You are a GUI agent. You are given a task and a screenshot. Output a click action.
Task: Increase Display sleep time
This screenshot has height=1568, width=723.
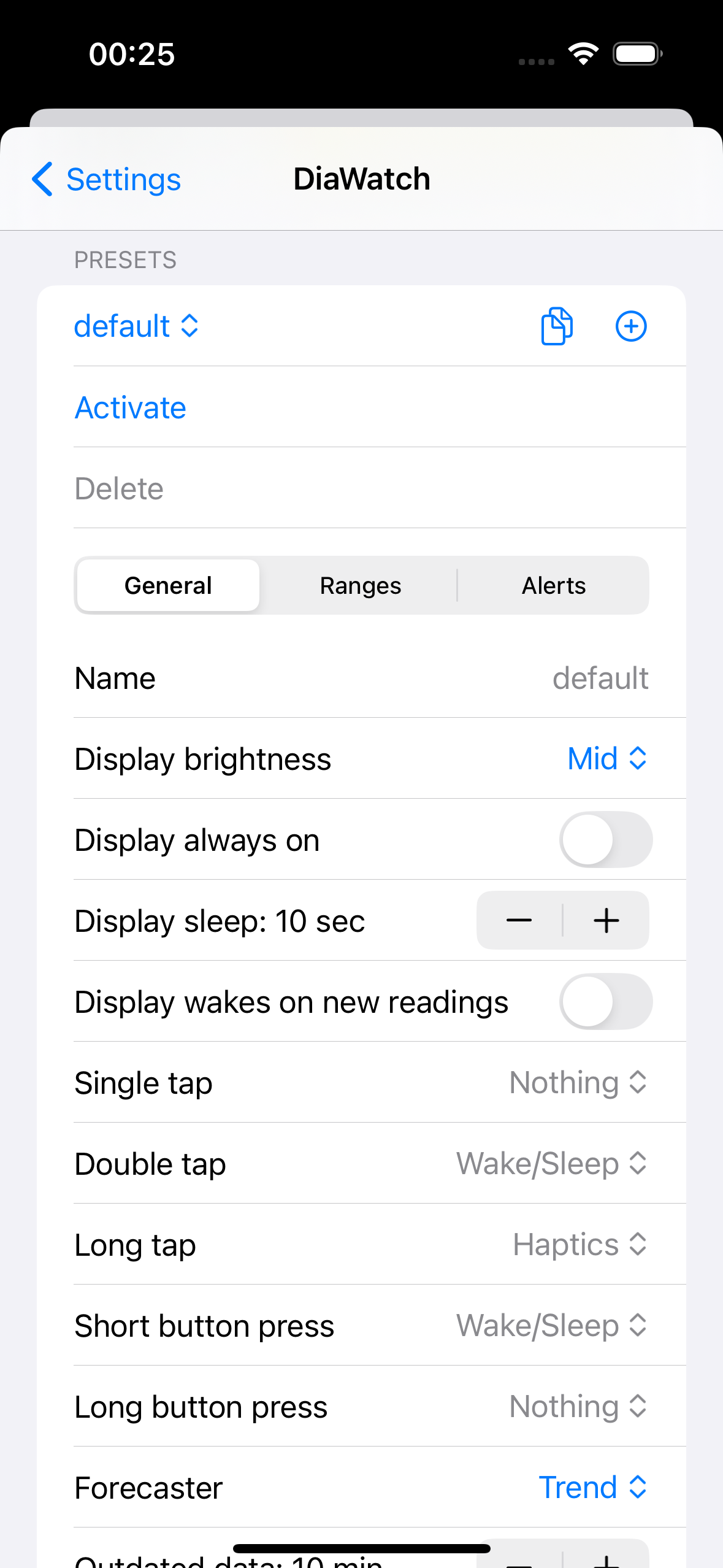606,921
